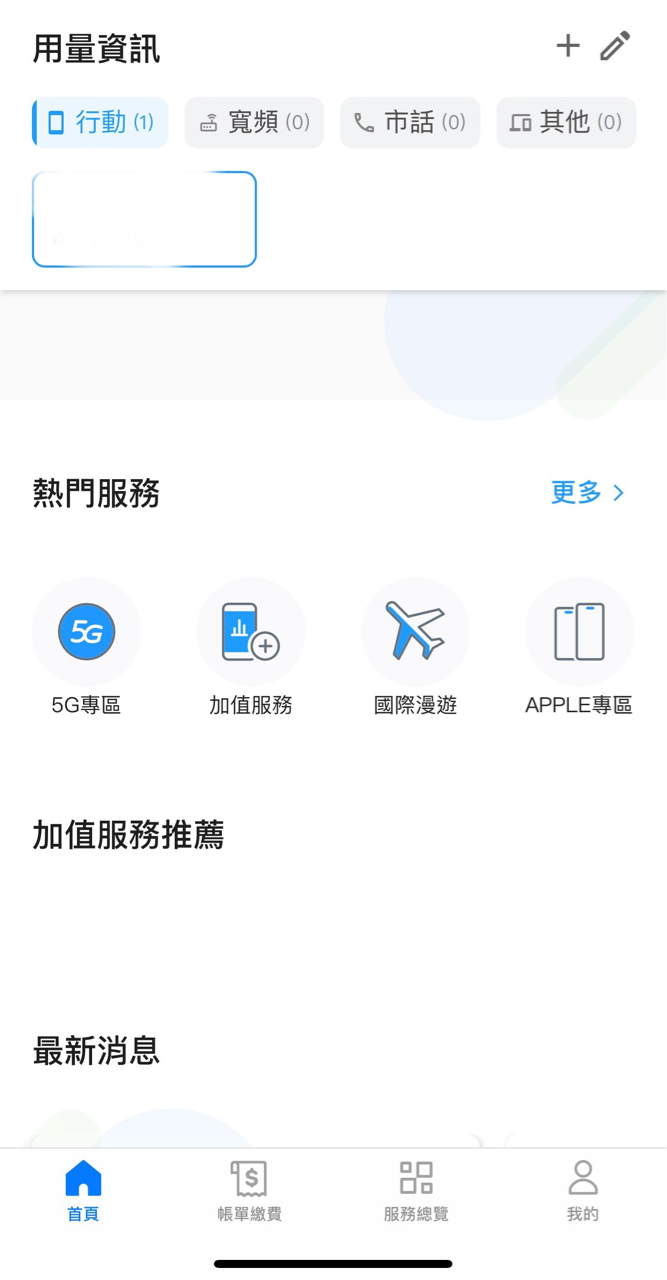This screenshot has width=667, height=1280.
Task: Switch to the 市話 usage tab
Action: [x=410, y=123]
